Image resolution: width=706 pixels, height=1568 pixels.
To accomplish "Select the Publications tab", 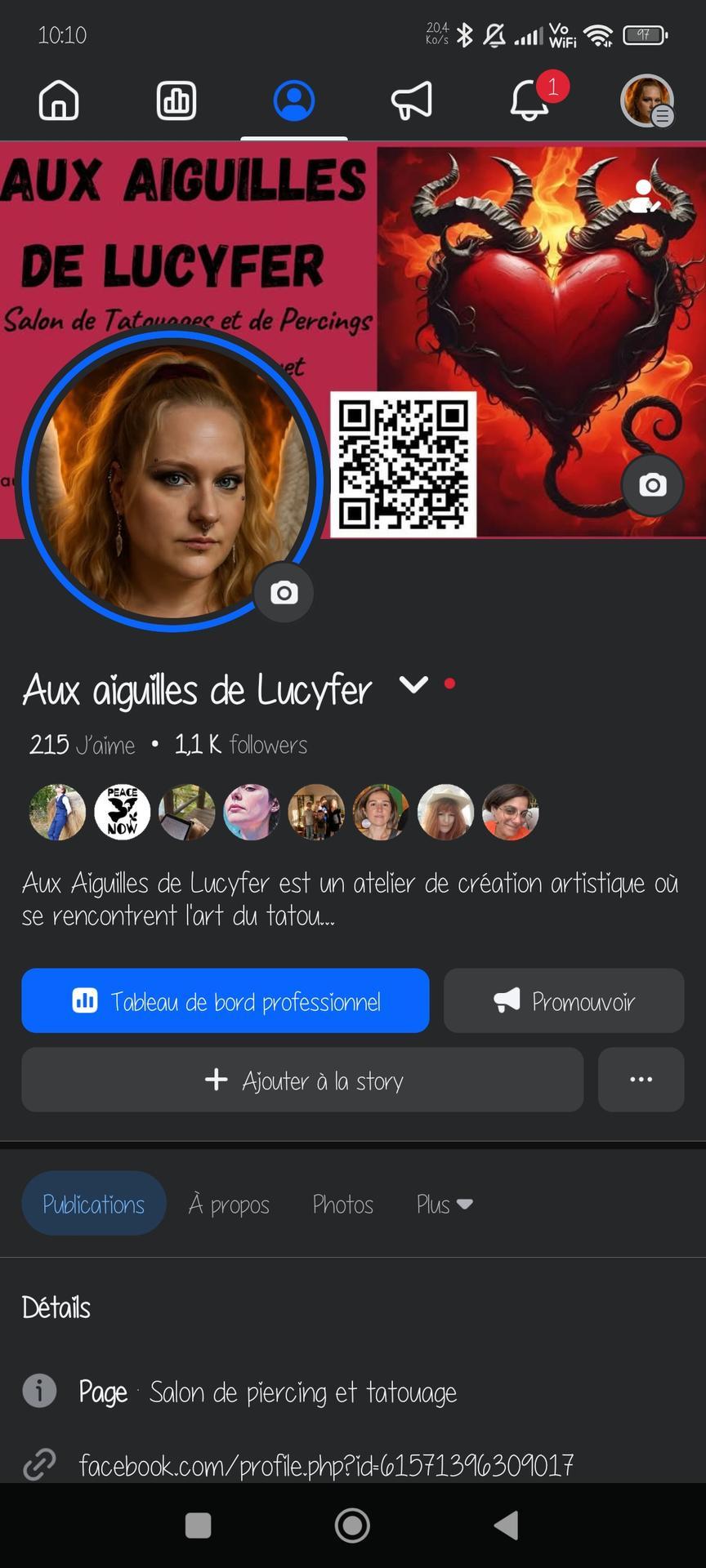I will 94,1205.
